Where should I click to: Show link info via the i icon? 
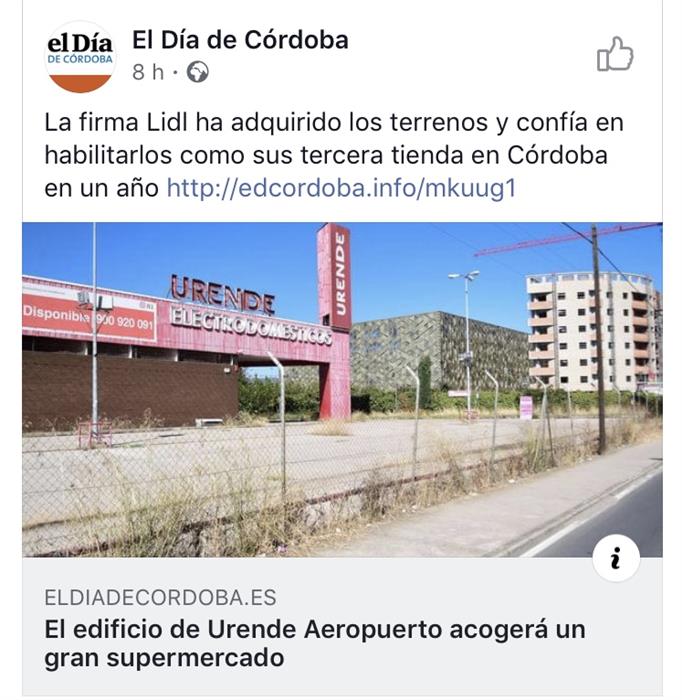615,559
